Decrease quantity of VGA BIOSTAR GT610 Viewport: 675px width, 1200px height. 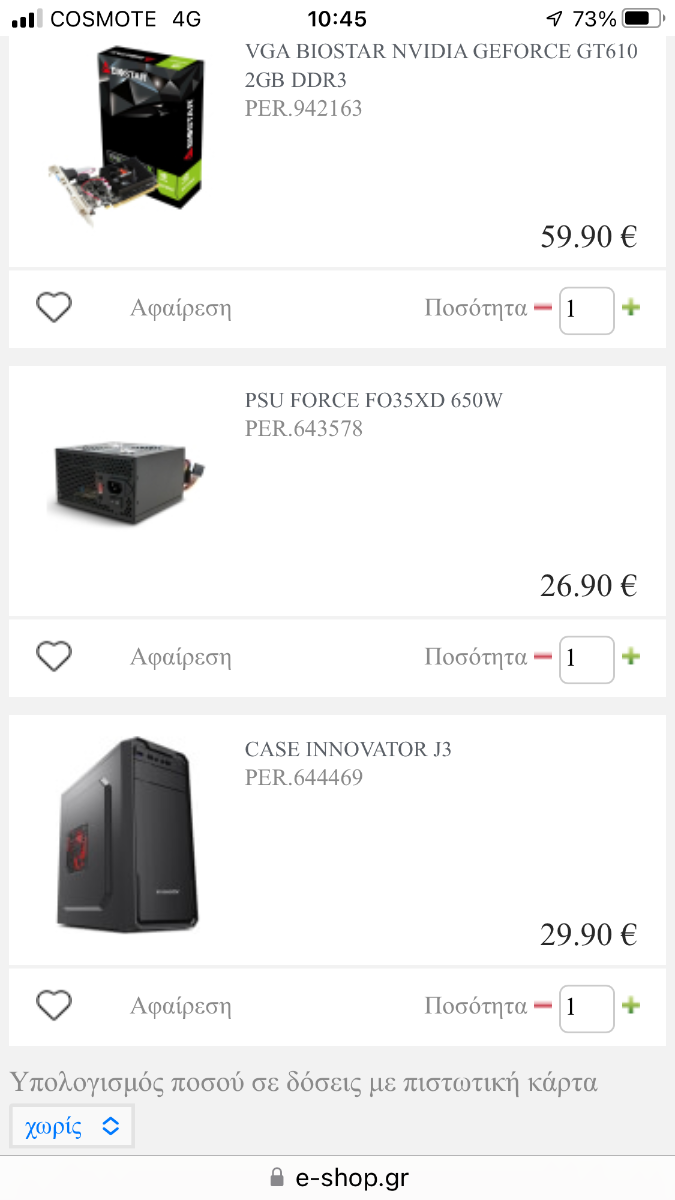pyautogui.click(x=543, y=308)
